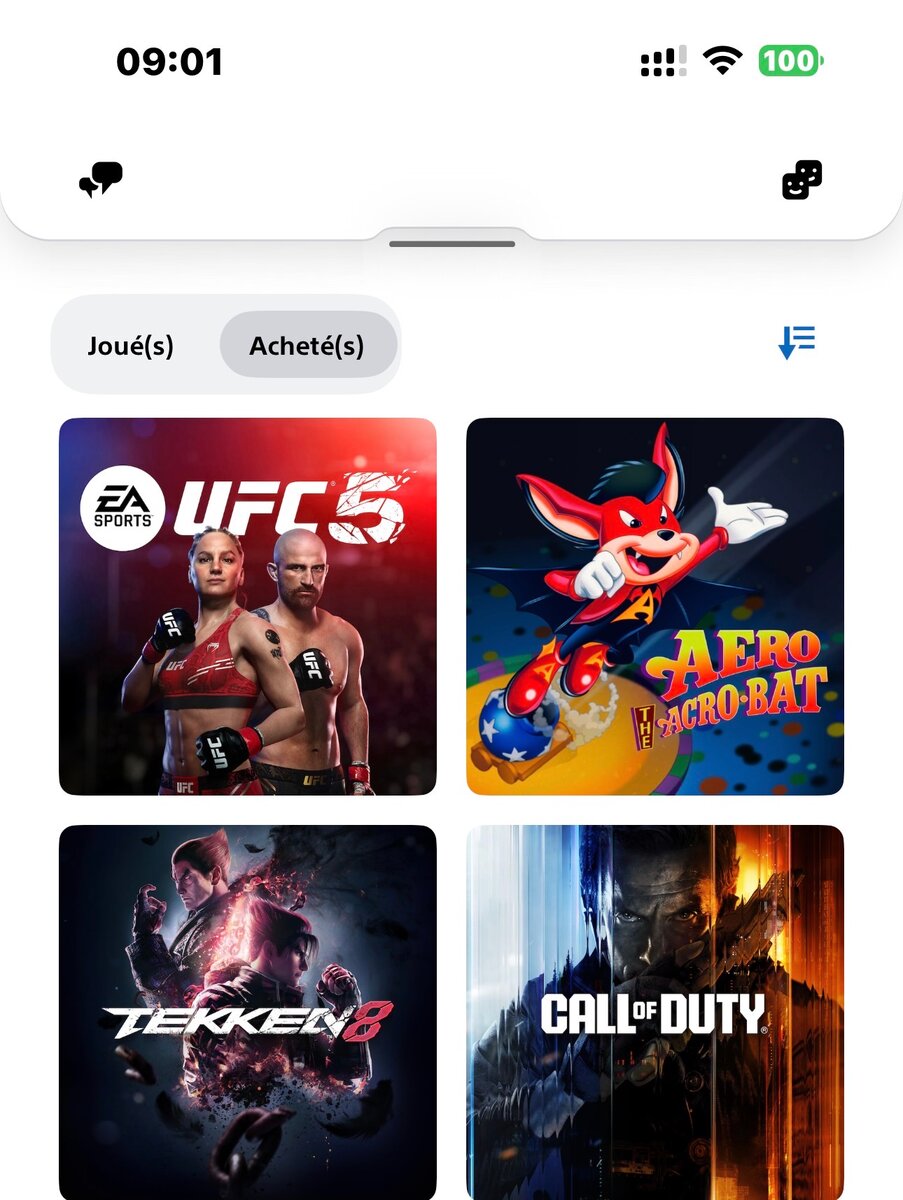Open the sort options icon
This screenshot has width=903, height=1200.
coord(797,342)
